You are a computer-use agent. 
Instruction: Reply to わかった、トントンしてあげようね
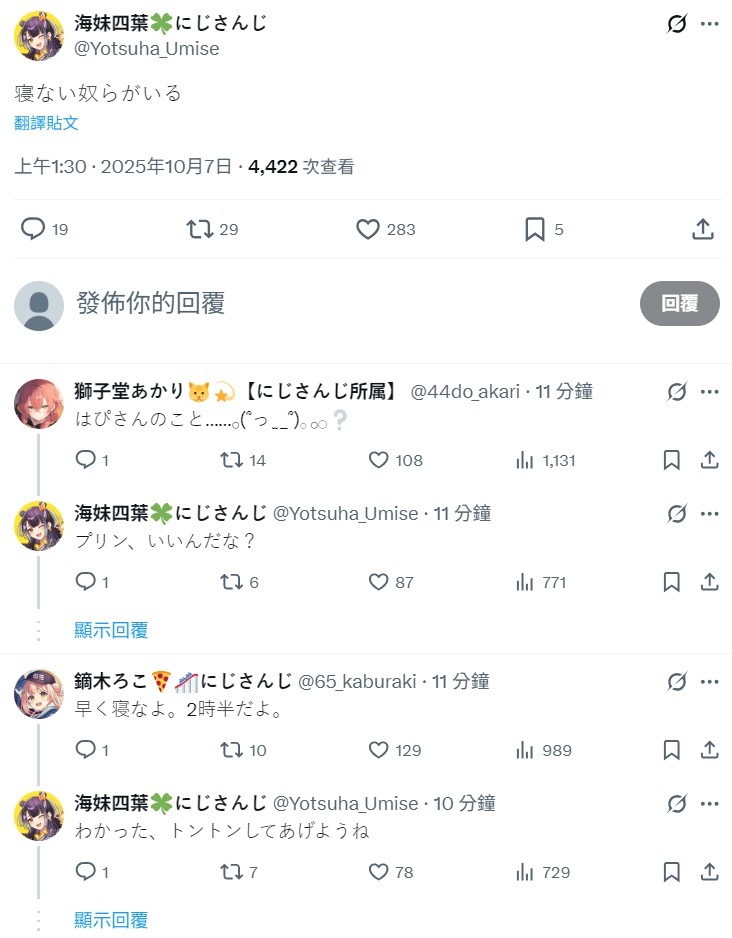click(86, 872)
